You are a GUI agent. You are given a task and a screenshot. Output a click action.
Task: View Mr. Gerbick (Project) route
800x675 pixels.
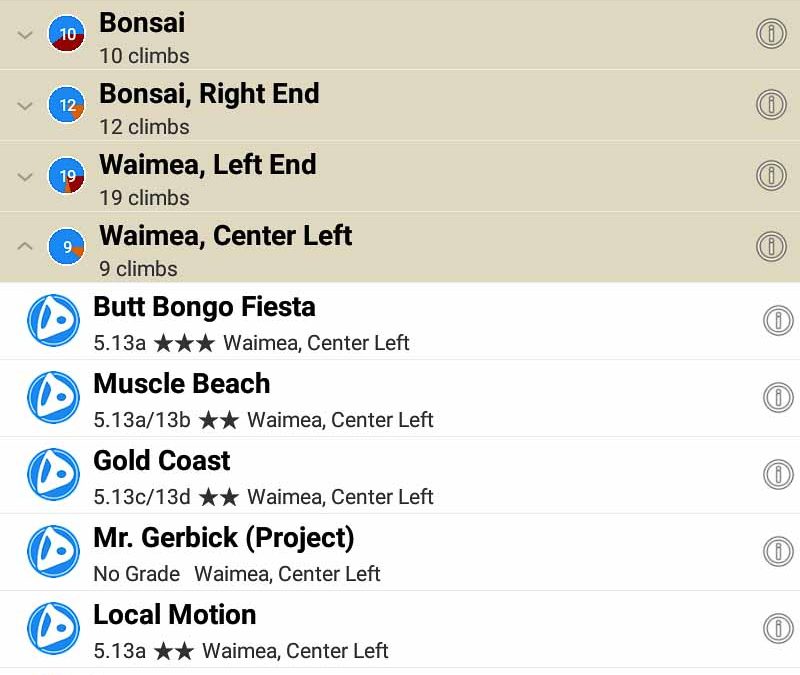tap(224, 539)
